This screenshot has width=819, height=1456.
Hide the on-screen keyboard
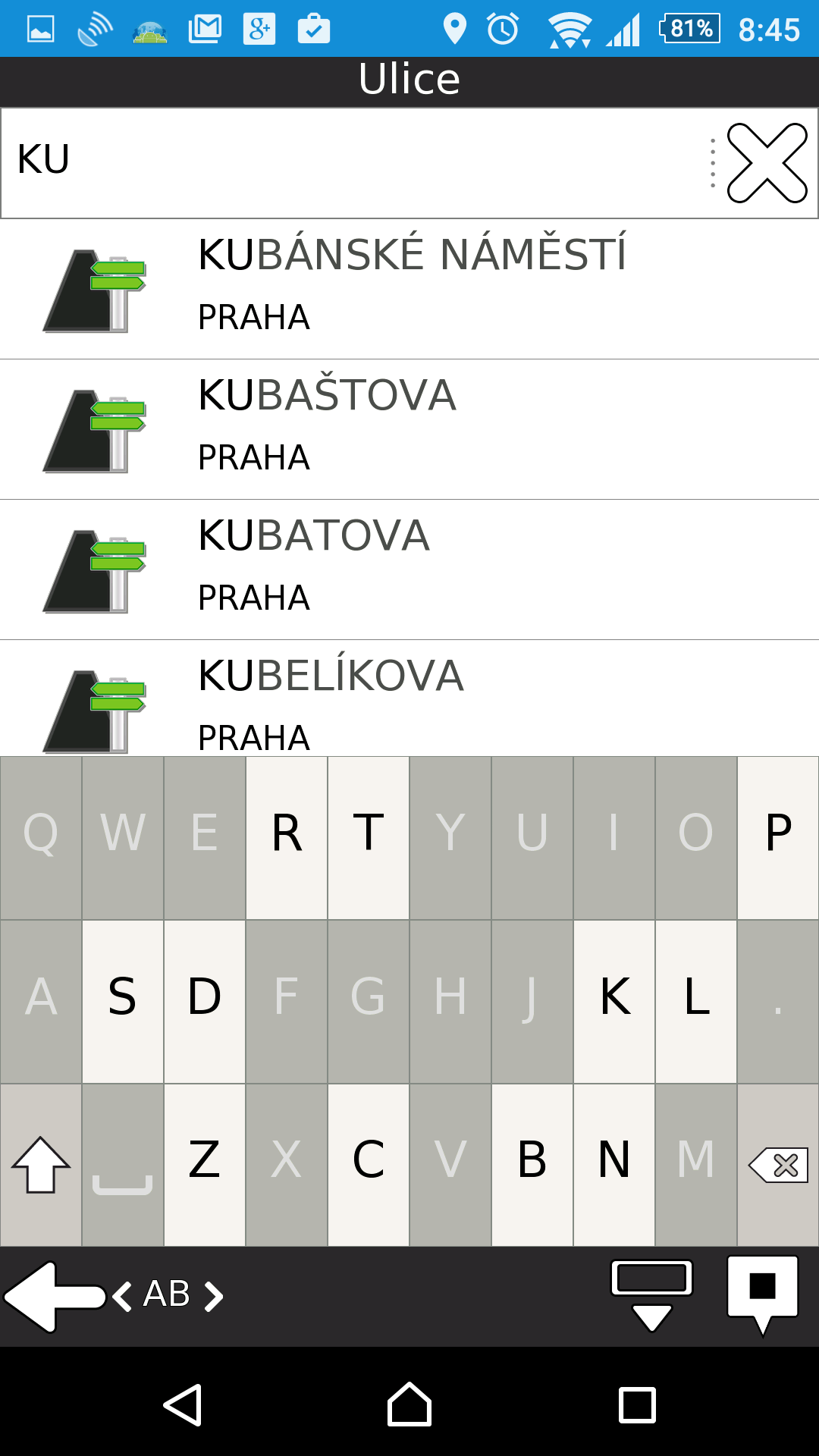point(651,1296)
